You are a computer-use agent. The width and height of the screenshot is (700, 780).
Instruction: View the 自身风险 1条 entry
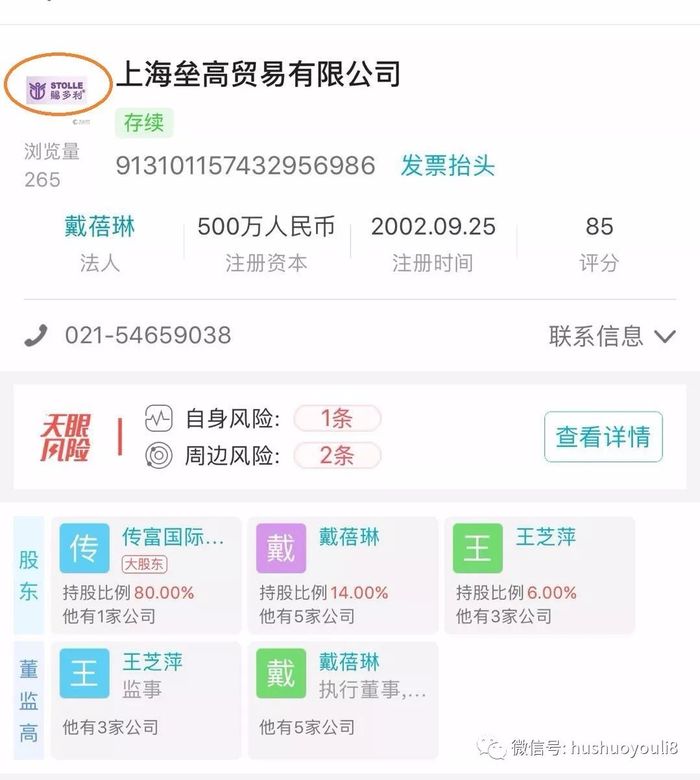[x=336, y=418]
